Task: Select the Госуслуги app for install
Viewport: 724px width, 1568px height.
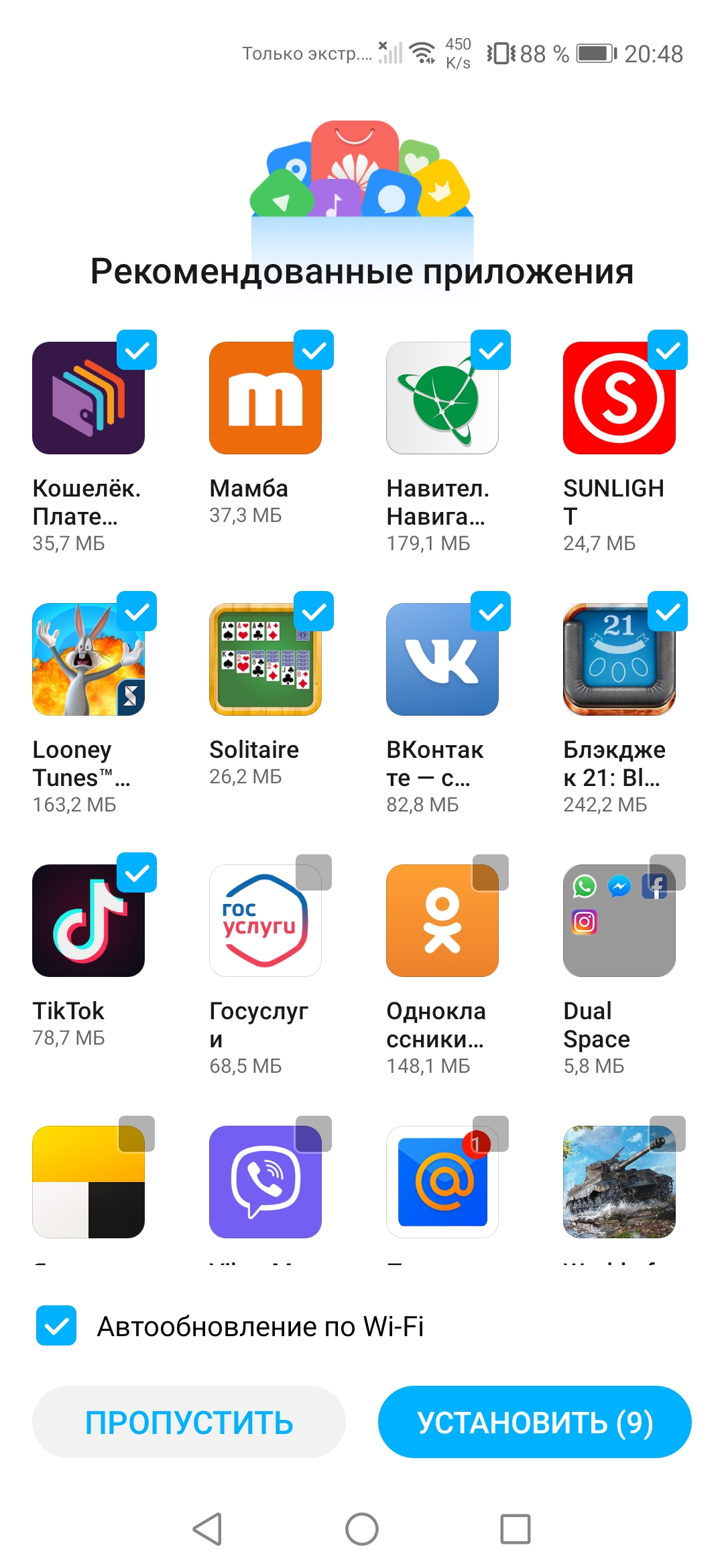Action: coord(314,872)
